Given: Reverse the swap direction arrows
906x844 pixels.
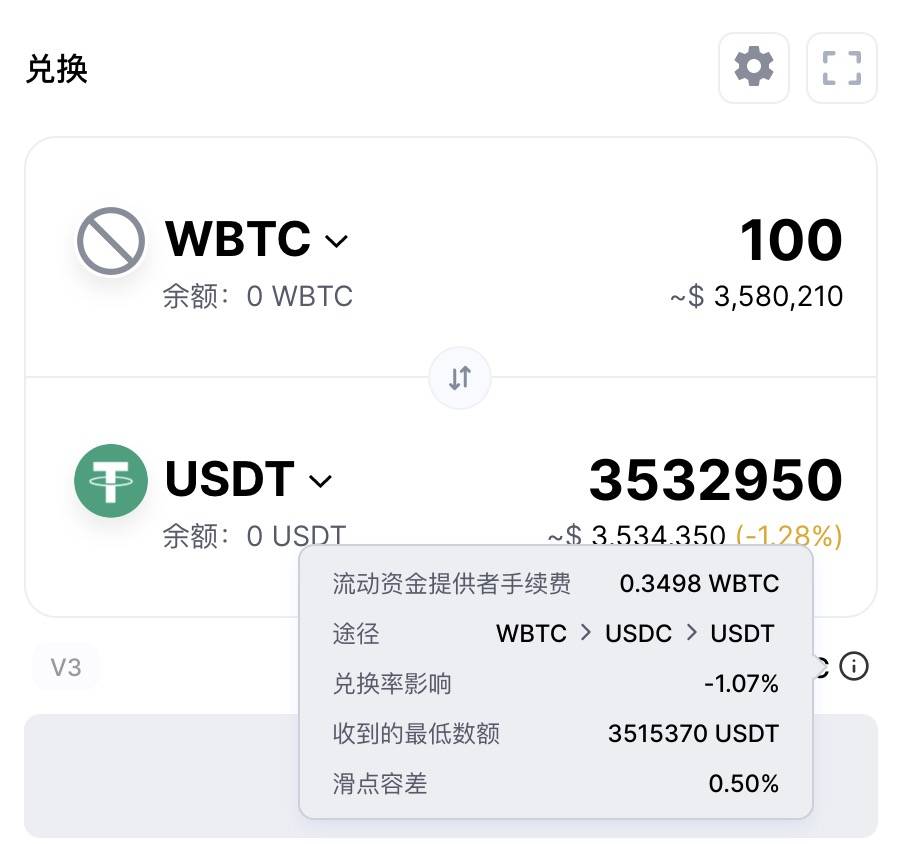Looking at the screenshot, I should [460, 378].
